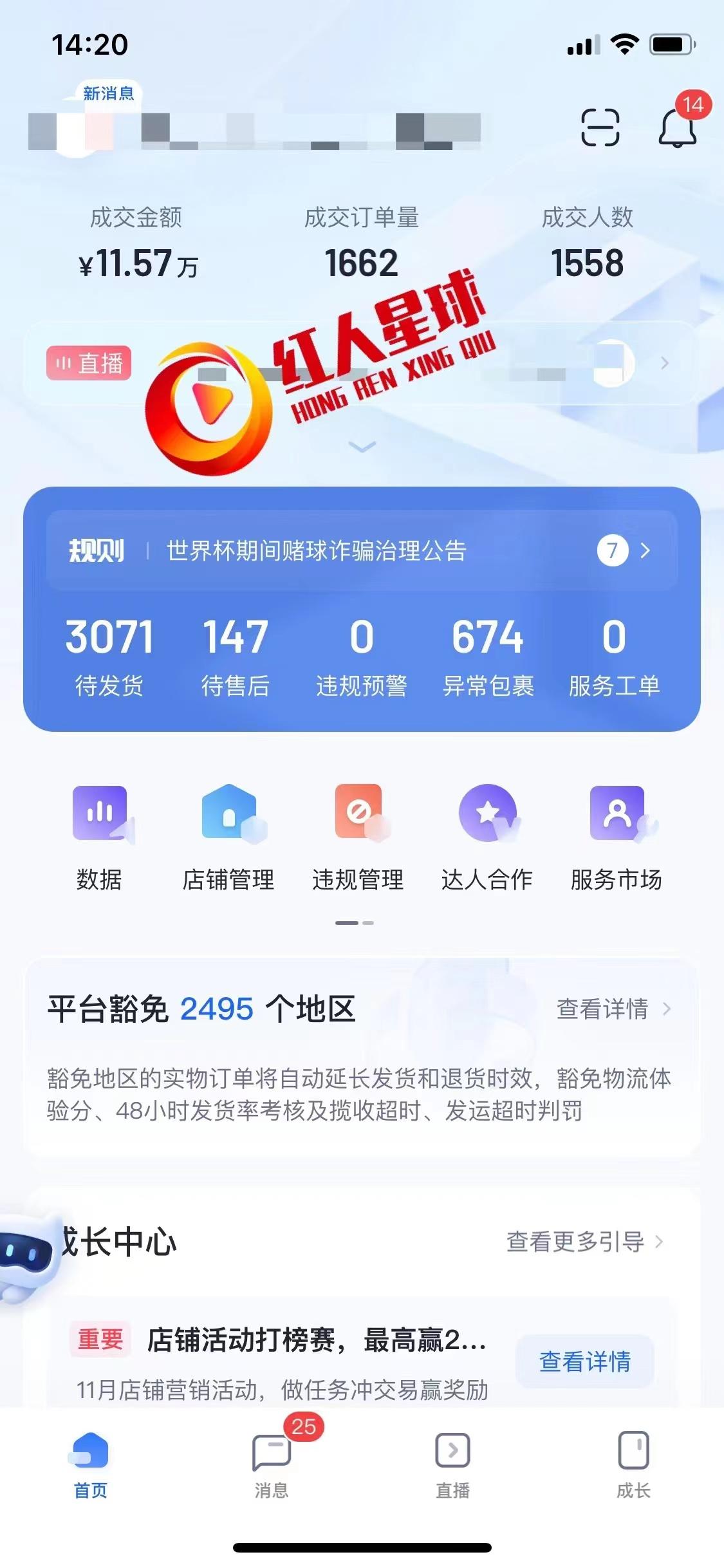Open 违规管理 violation management
The width and height of the screenshot is (724, 1568).
point(358,837)
